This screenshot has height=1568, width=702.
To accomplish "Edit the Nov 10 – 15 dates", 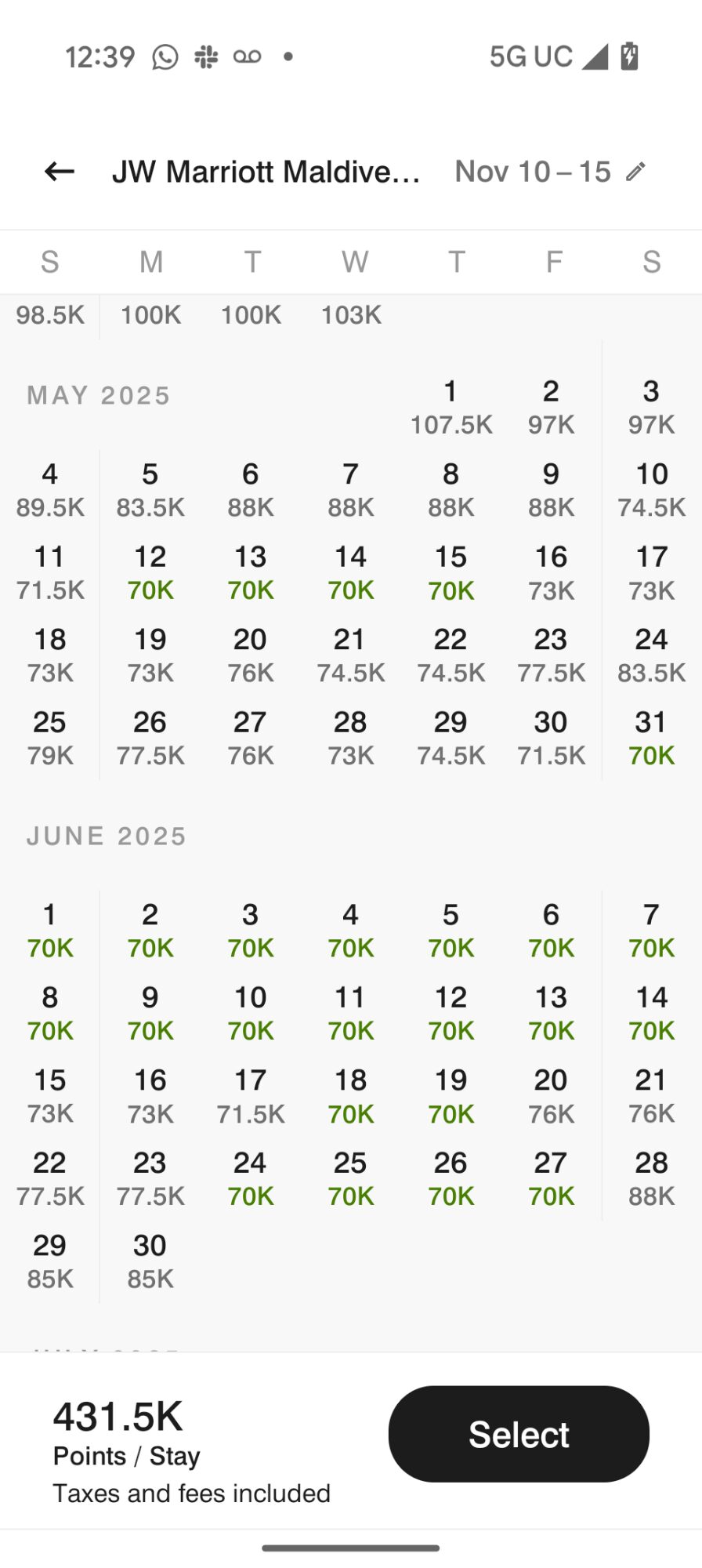I will click(x=550, y=171).
